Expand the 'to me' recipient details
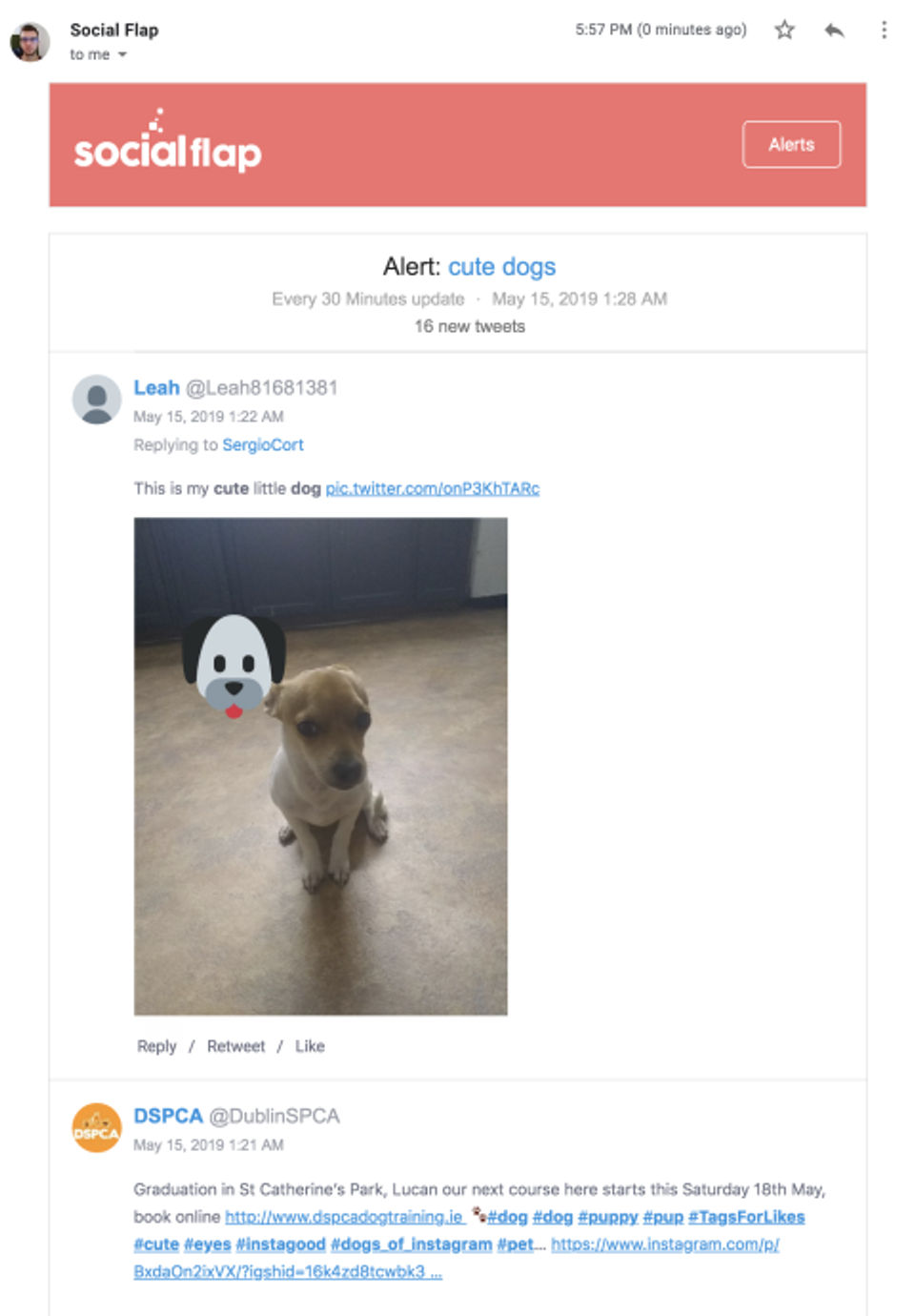 click(122, 55)
